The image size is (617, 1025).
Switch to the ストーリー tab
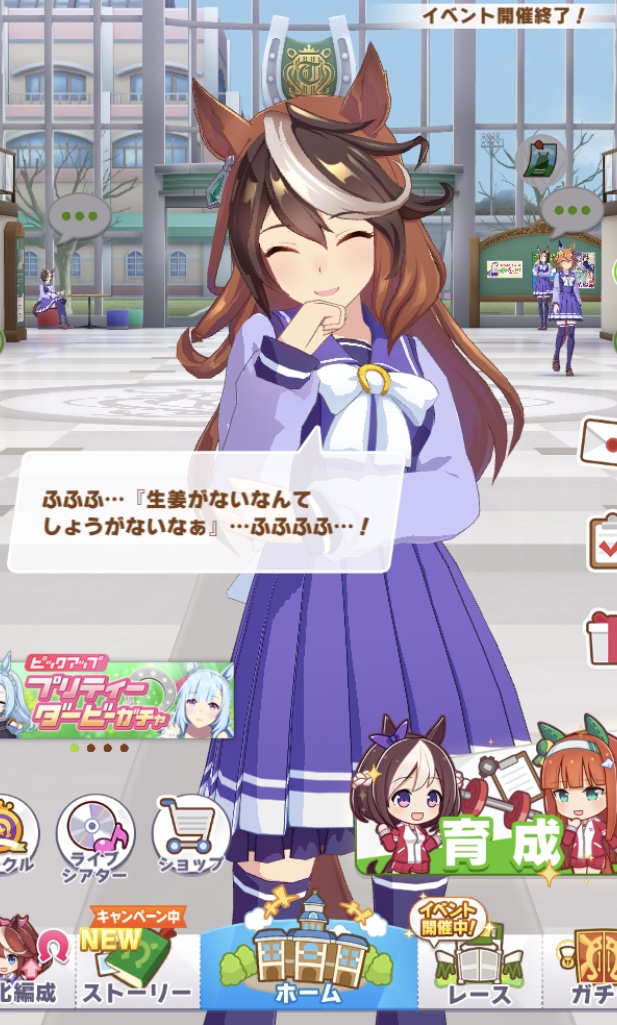coord(137,961)
